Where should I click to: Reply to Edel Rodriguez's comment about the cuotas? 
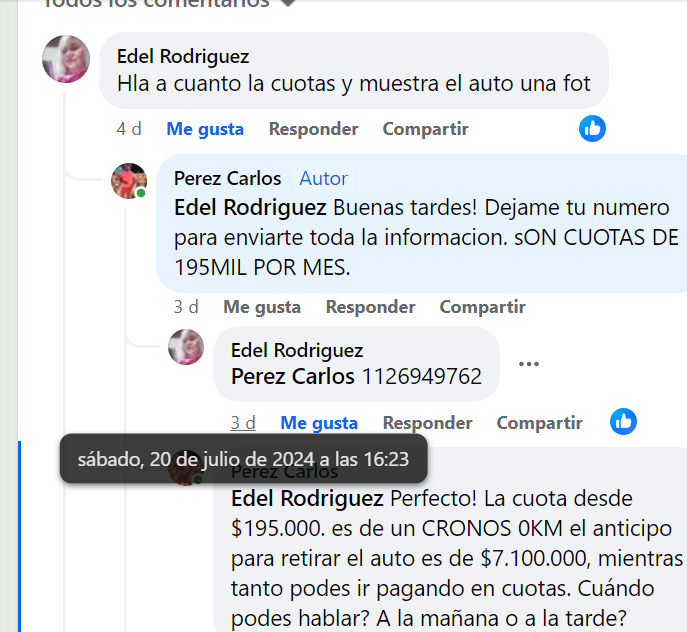click(x=313, y=129)
